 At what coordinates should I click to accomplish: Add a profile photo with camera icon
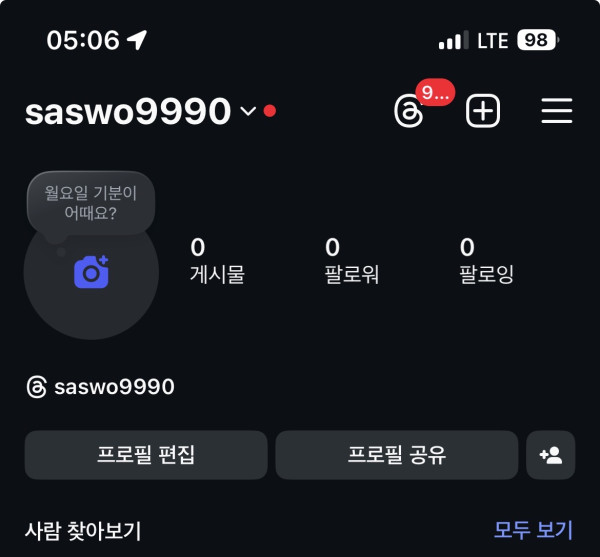click(x=91, y=272)
